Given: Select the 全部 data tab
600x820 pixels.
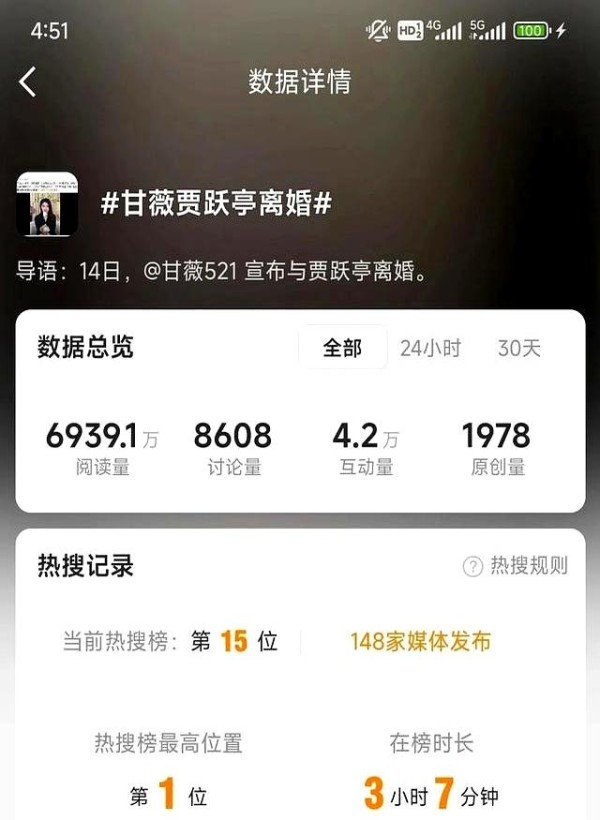Looking at the screenshot, I should click(342, 348).
